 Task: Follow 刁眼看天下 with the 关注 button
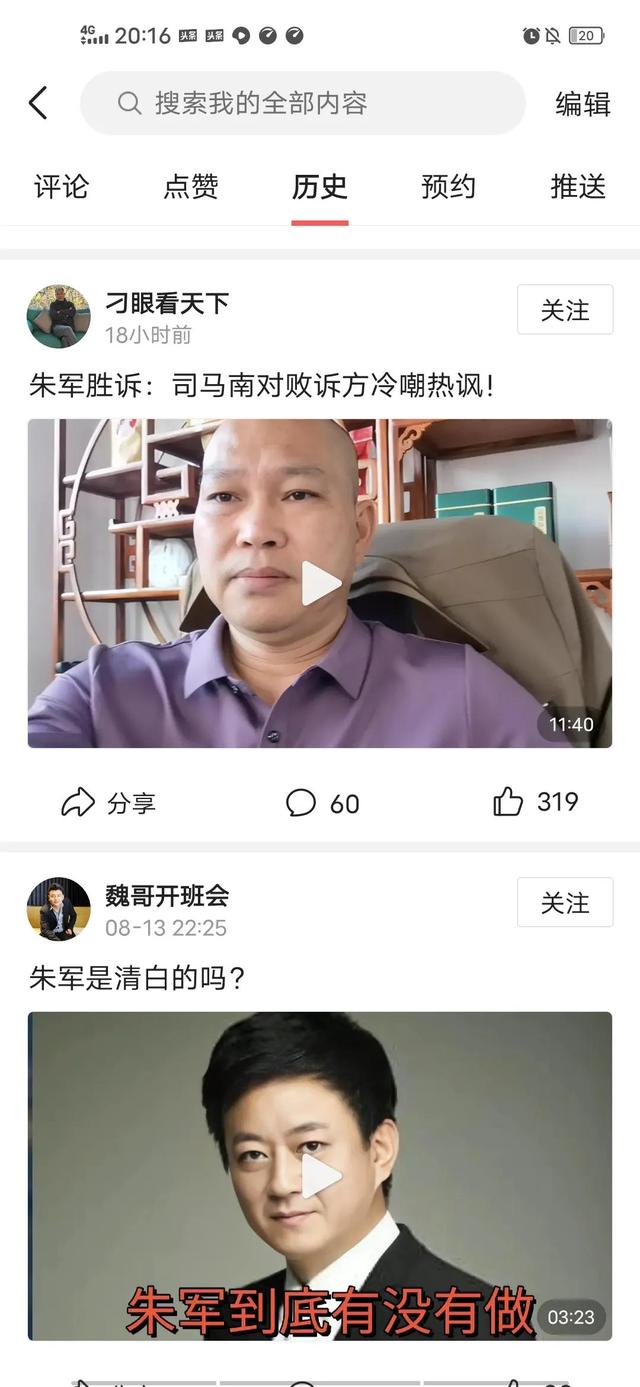[565, 310]
